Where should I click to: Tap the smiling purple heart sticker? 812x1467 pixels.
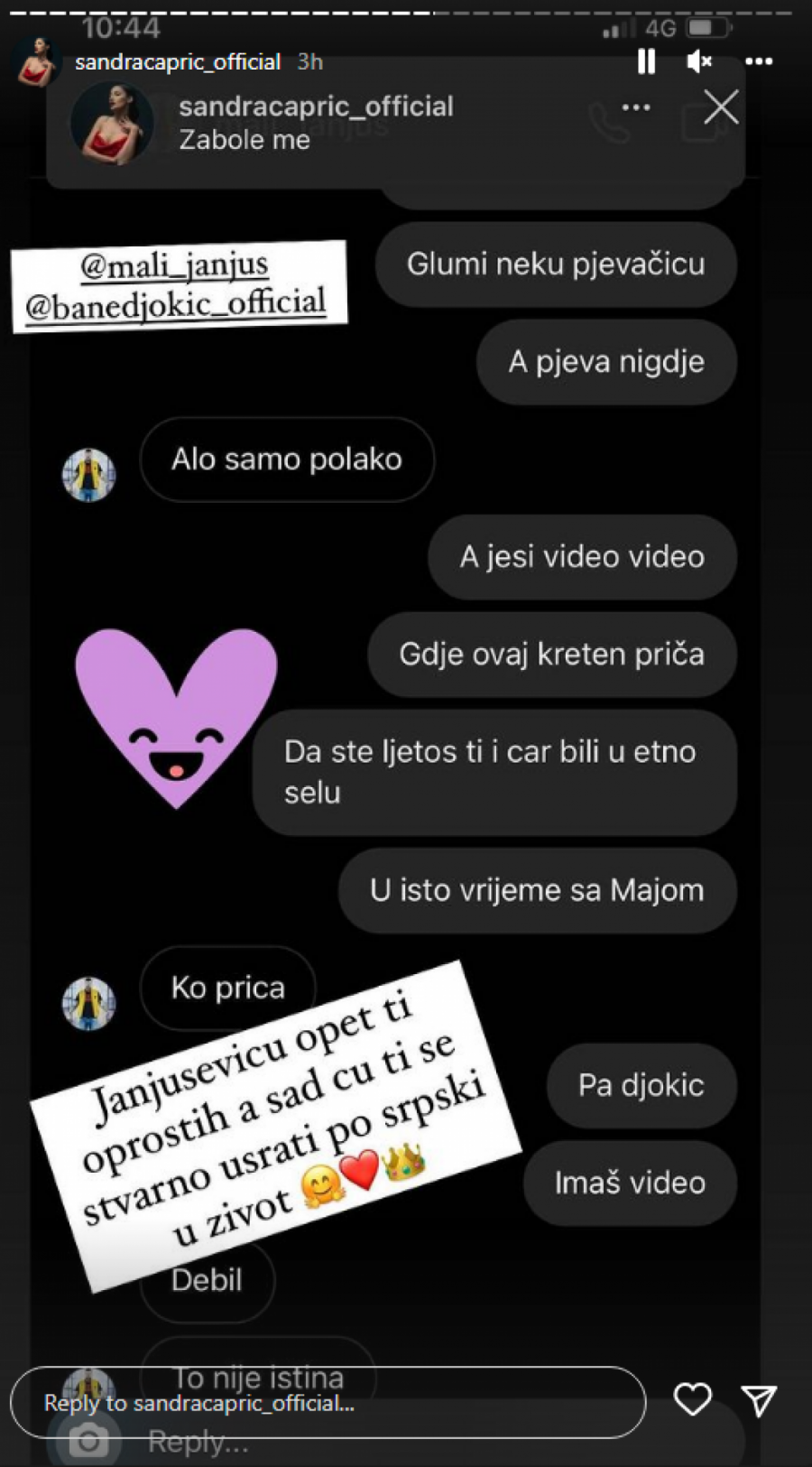pos(177,722)
